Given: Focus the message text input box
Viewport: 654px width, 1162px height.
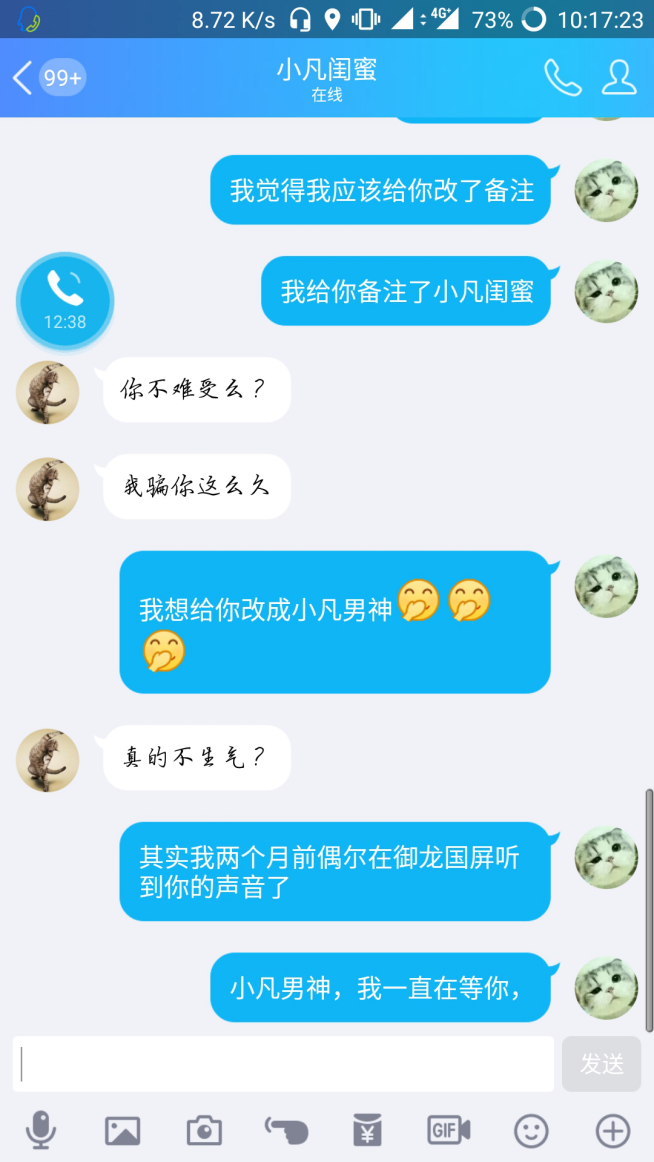Looking at the screenshot, I should tap(283, 1063).
